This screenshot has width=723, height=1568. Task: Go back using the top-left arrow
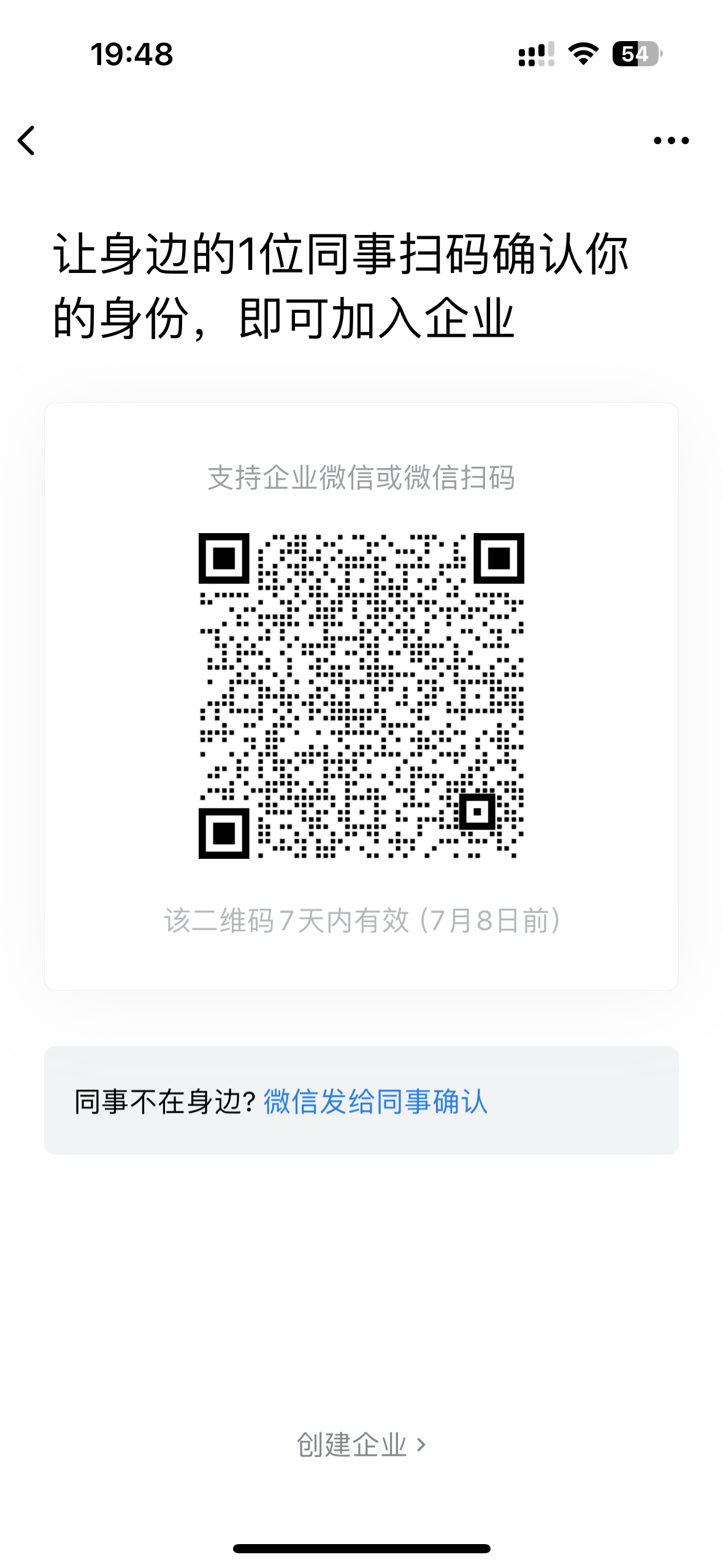(x=27, y=140)
